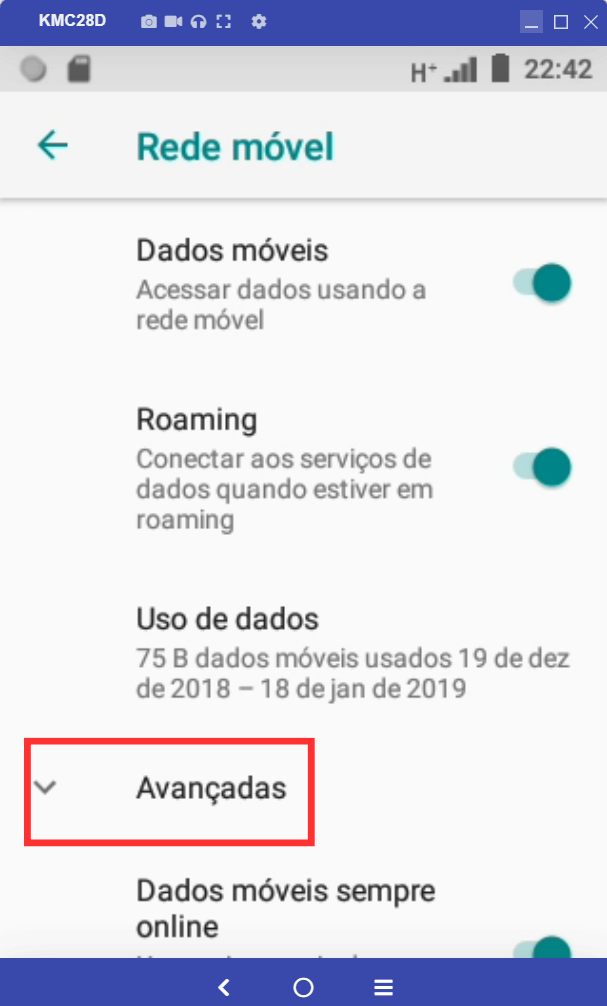Open the menu button in navigation bar

(384, 987)
